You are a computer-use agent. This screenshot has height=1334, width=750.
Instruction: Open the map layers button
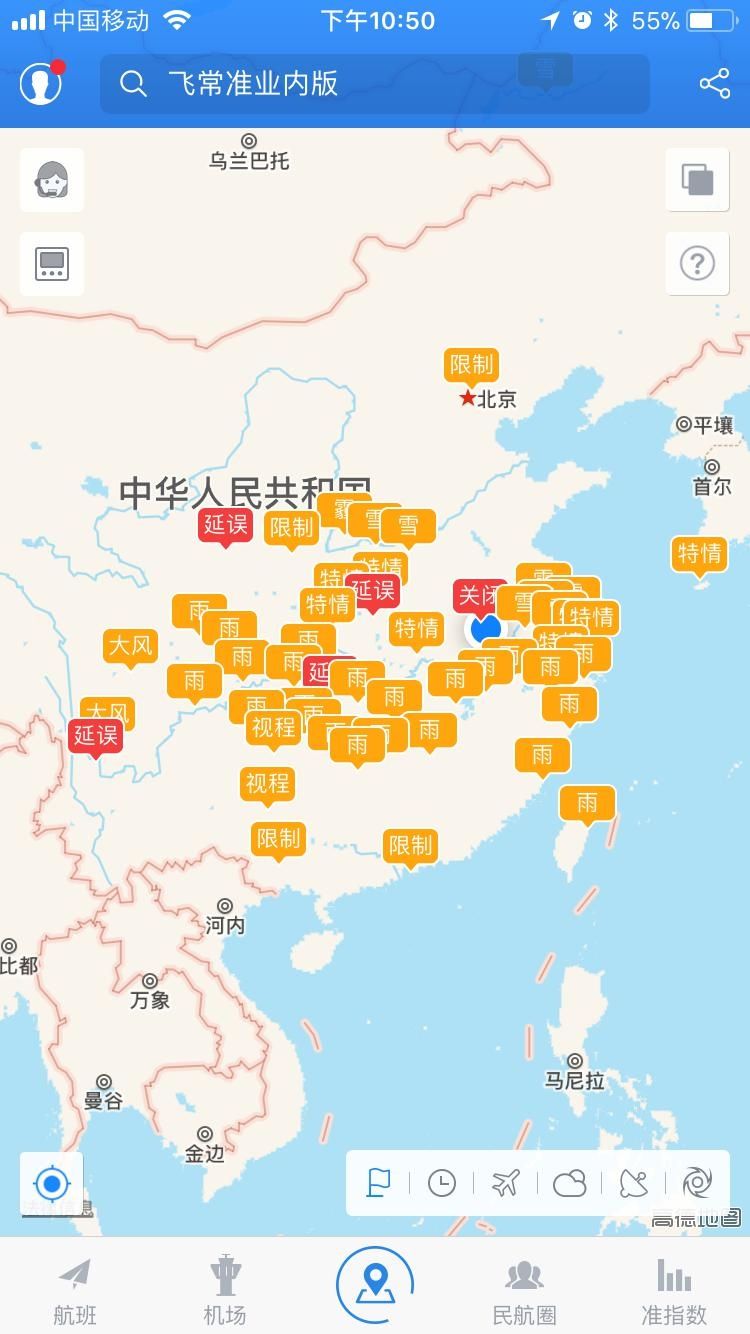(697, 180)
